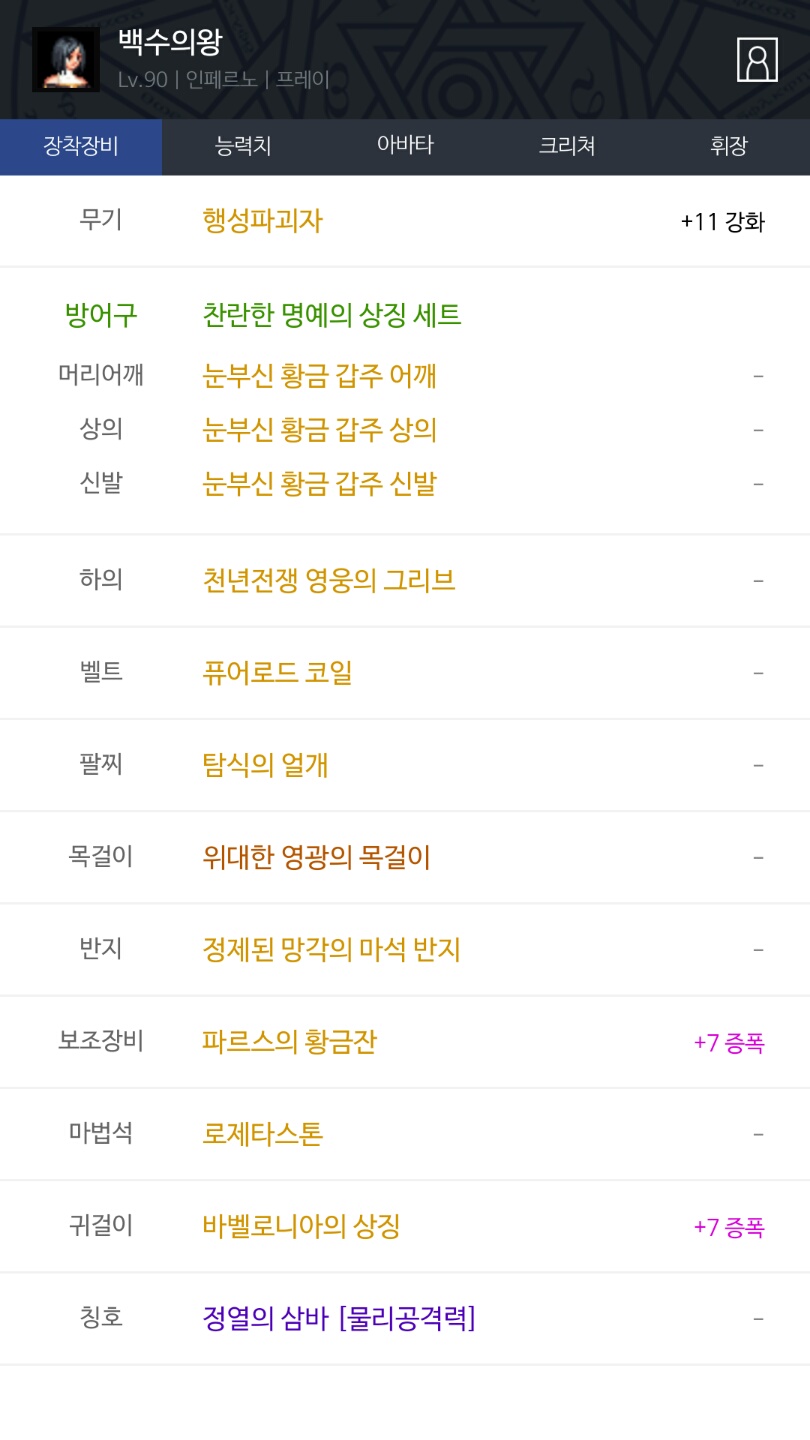810x1440 pixels.
Task: View magic stone 로제타스톤
Action: [262, 1134]
